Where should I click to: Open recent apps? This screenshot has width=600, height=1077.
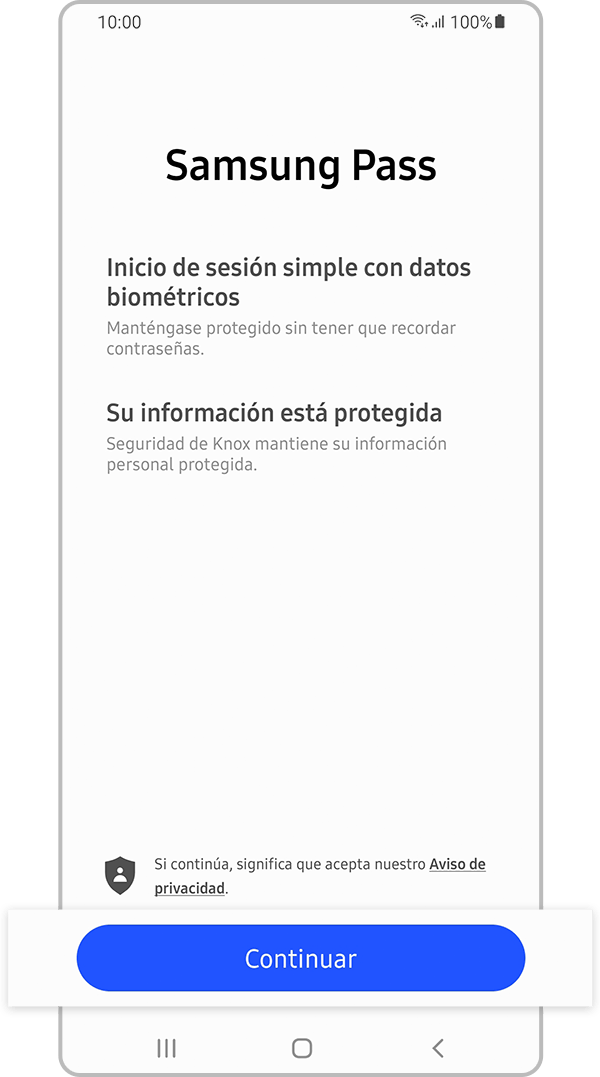(x=166, y=1048)
